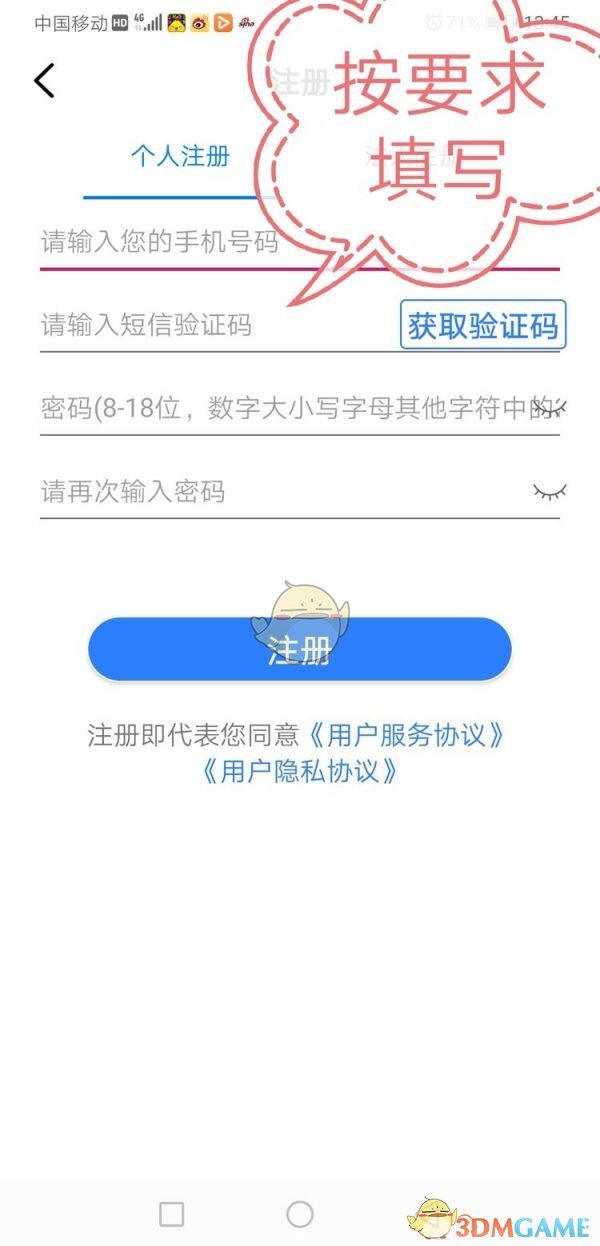Reveal the confirm password via its eye icon
Viewport: 600px width, 1246px height.
(549, 491)
